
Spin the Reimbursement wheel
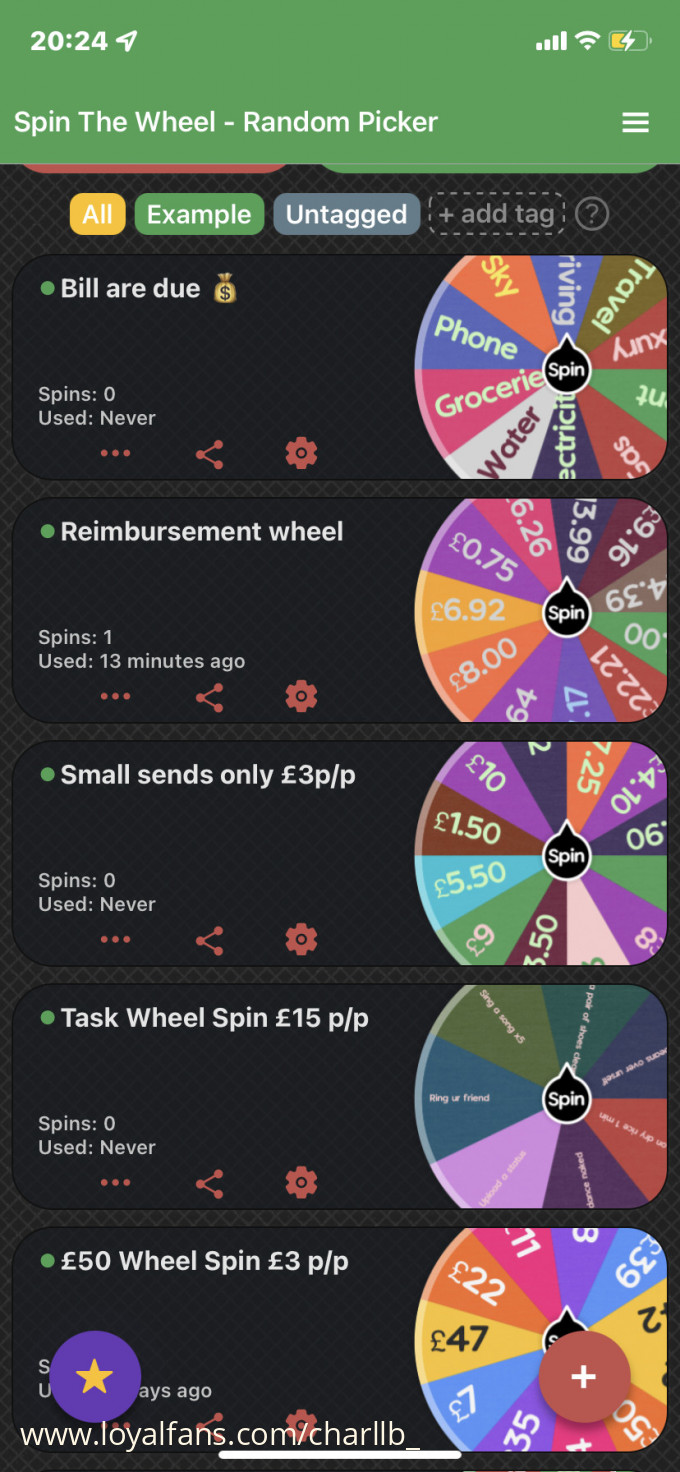[566, 613]
